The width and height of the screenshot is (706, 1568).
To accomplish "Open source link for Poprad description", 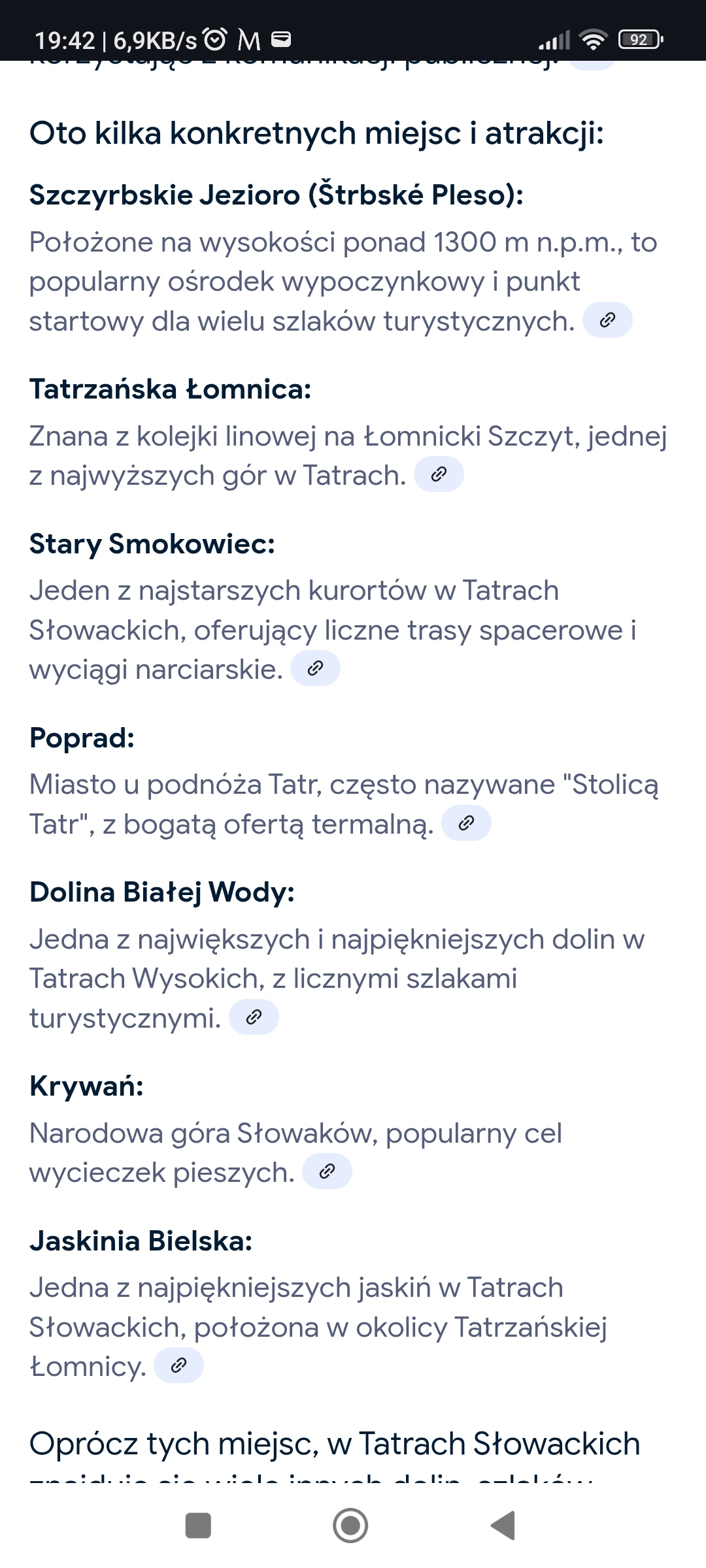I will tap(466, 823).
